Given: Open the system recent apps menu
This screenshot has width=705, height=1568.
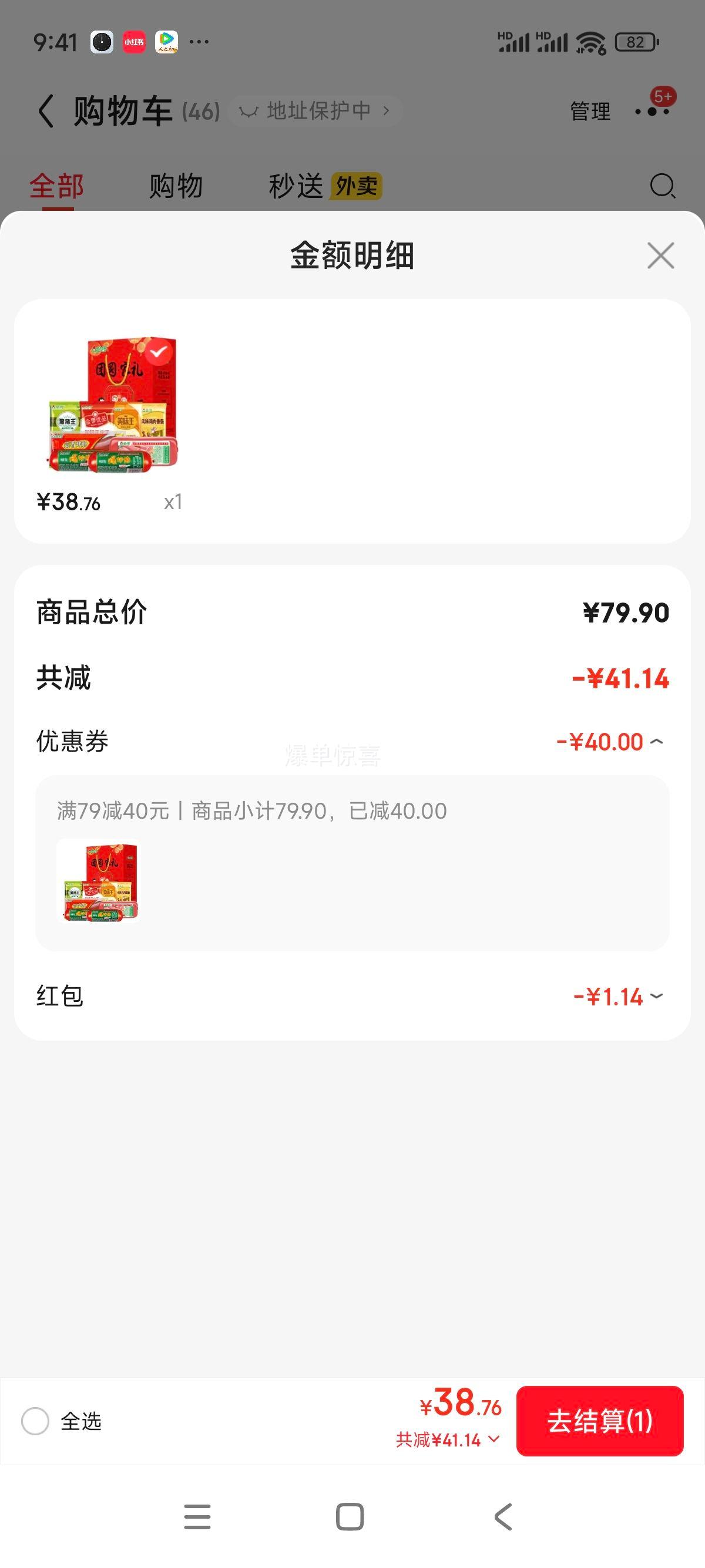Looking at the screenshot, I should tap(197, 1516).
